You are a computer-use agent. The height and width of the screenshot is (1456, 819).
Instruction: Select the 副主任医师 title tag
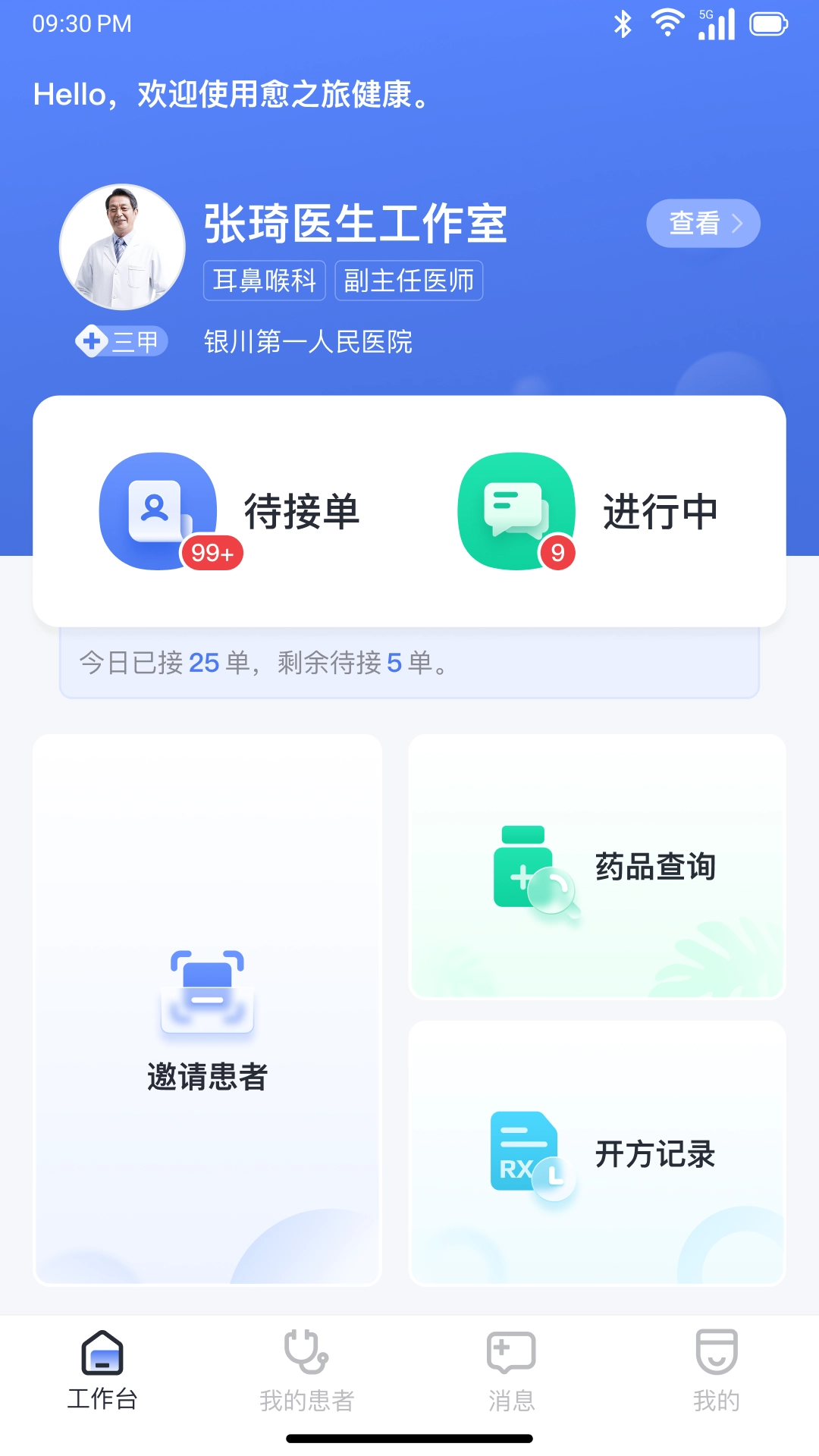[x=408, y=280]
